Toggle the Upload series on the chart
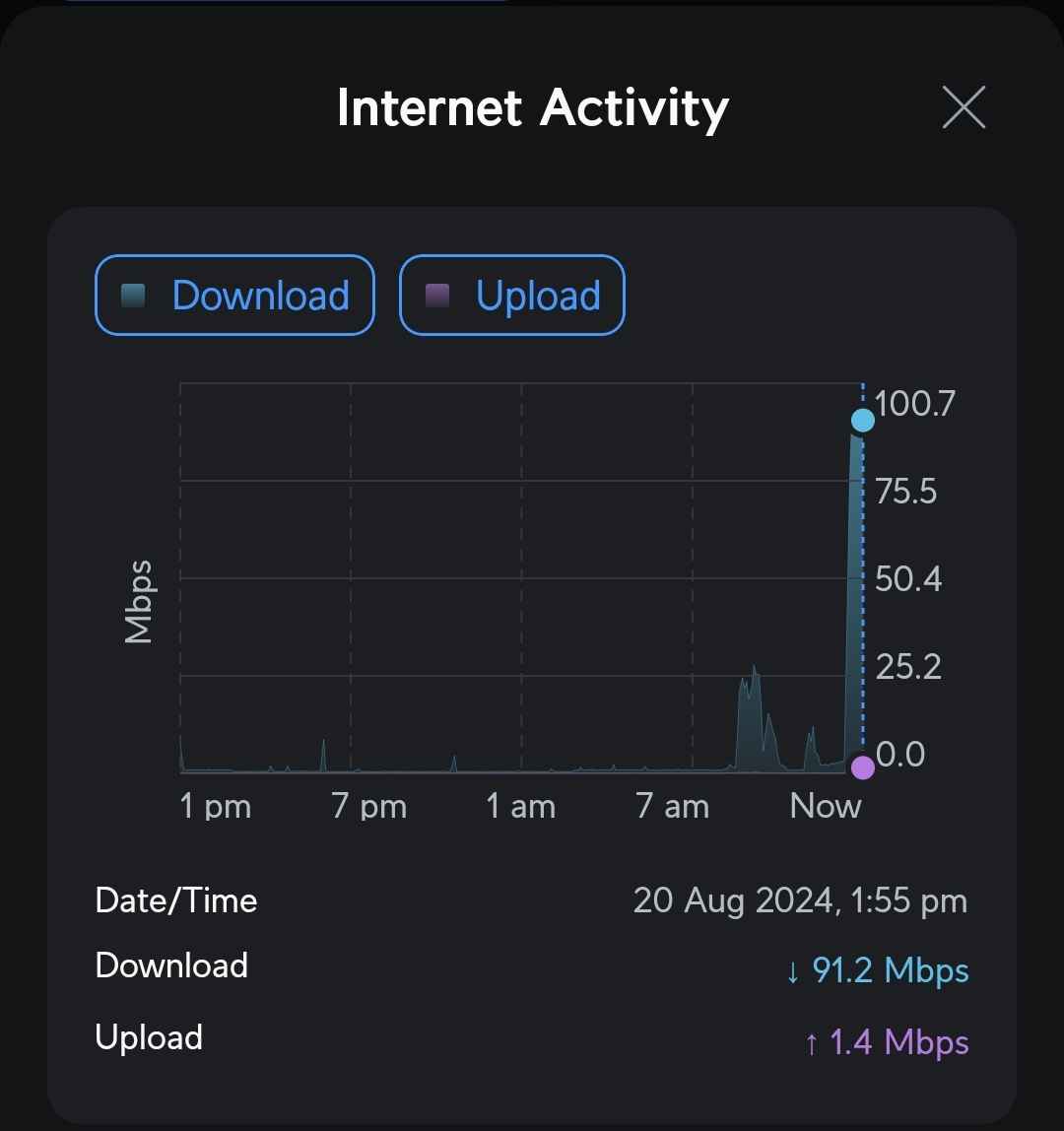The height and width of the screenshot is (1131, 1064). pos(511,296)
